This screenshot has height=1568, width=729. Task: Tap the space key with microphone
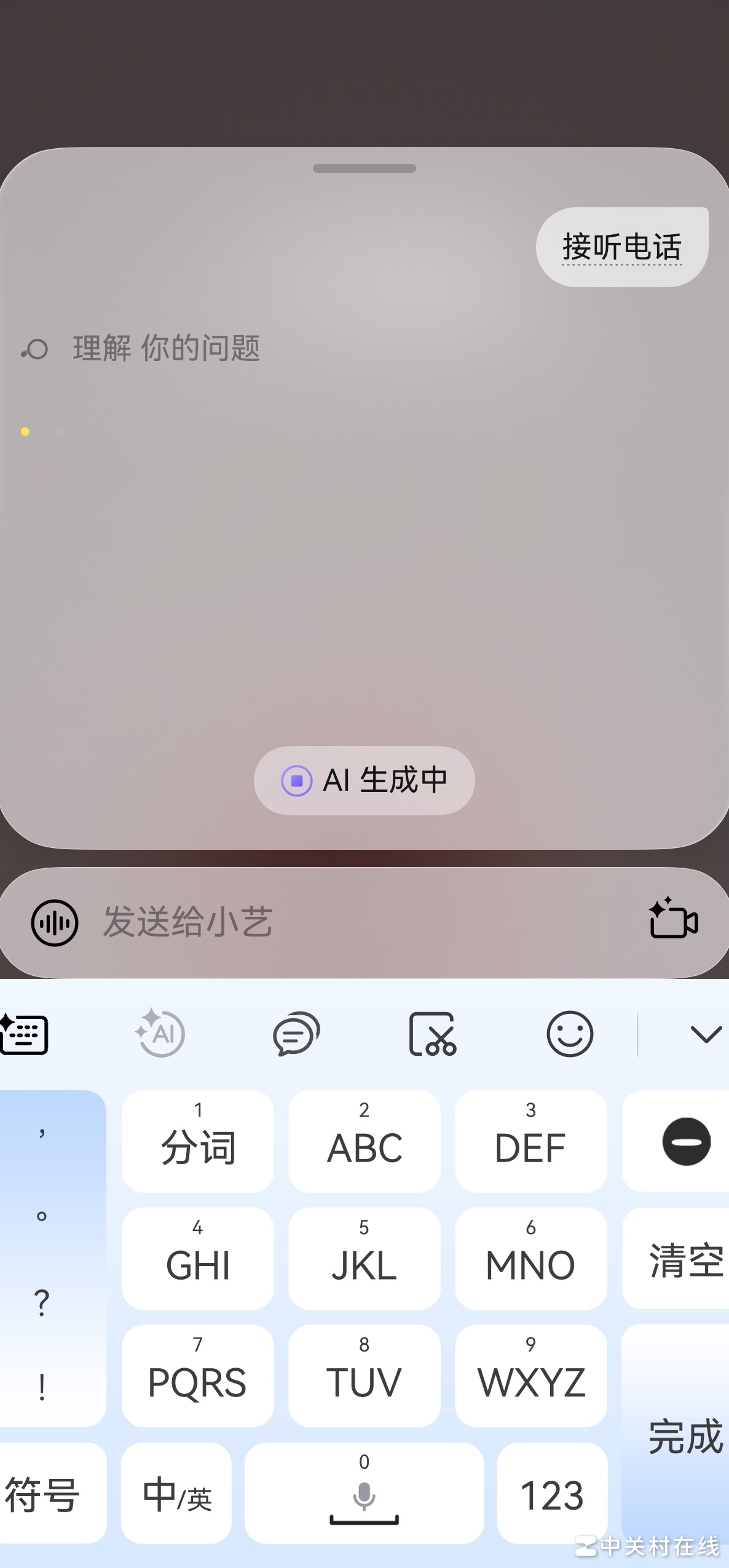pyautogui.click(x=364, y=1494)
